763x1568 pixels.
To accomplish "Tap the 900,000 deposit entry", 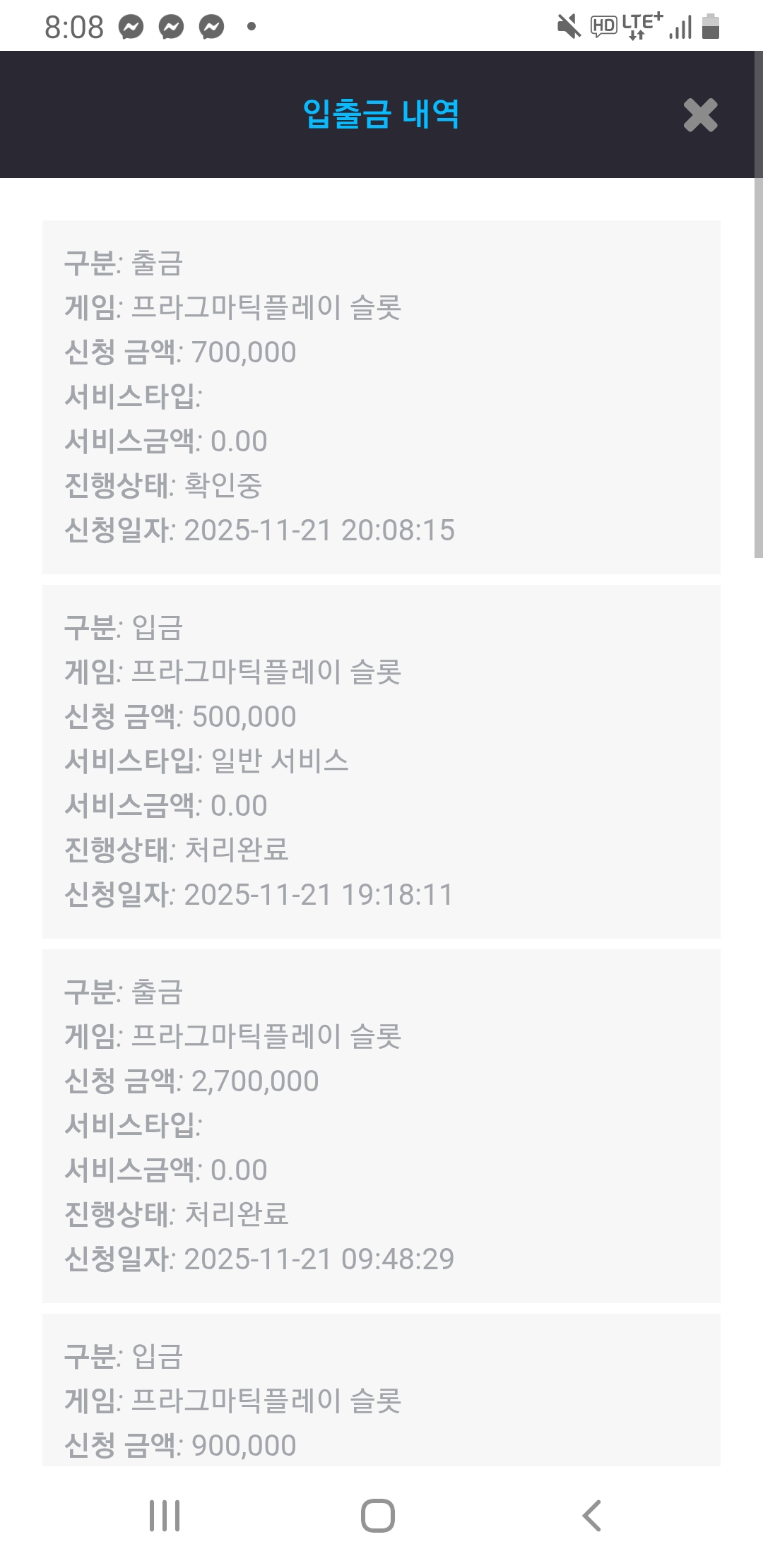I will [x=381, y=1406].
